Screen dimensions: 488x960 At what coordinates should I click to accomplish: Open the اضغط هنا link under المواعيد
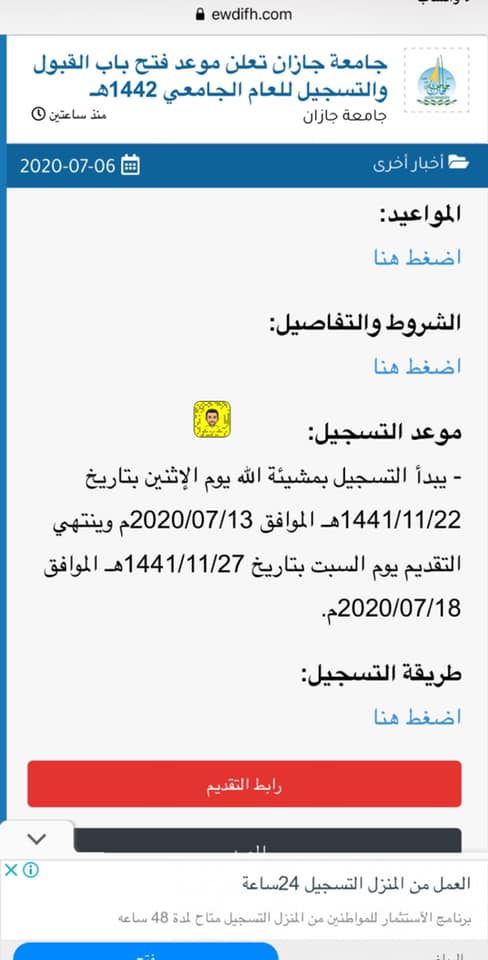click(418, 258)
